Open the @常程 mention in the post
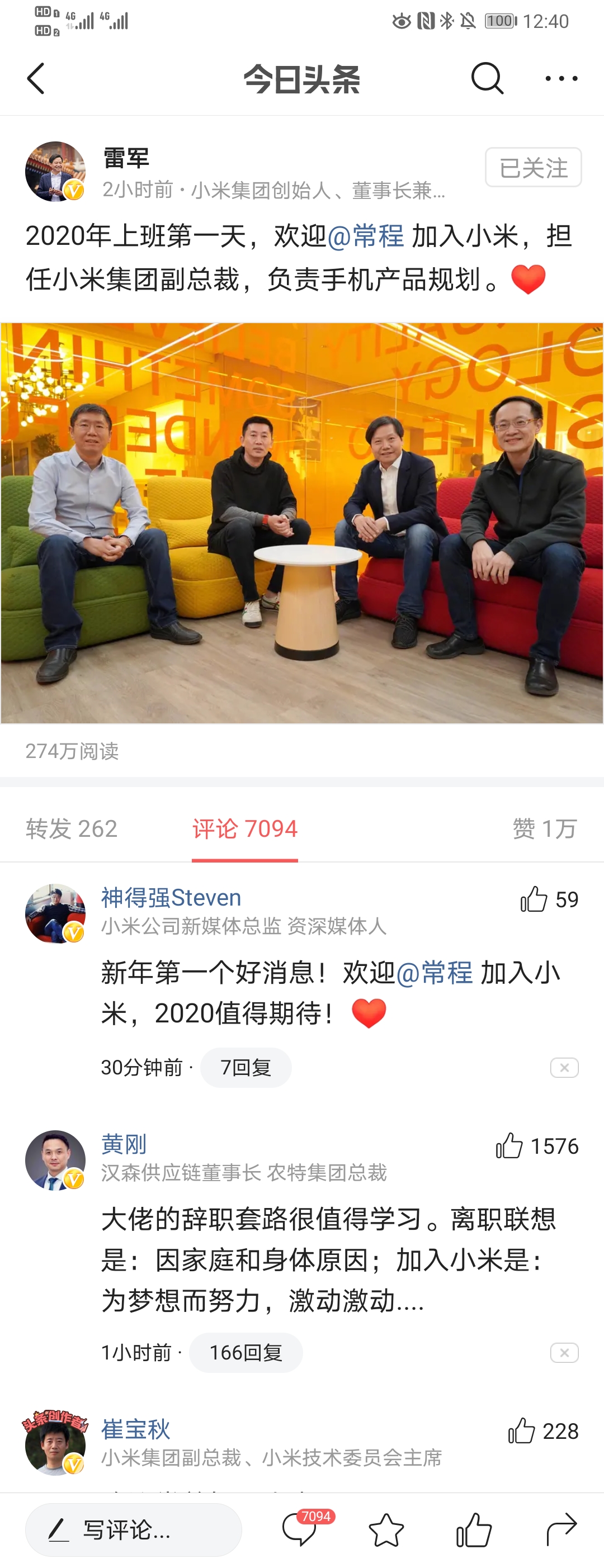The height and width of the screenshot is (1568, 604). point(365,236)
